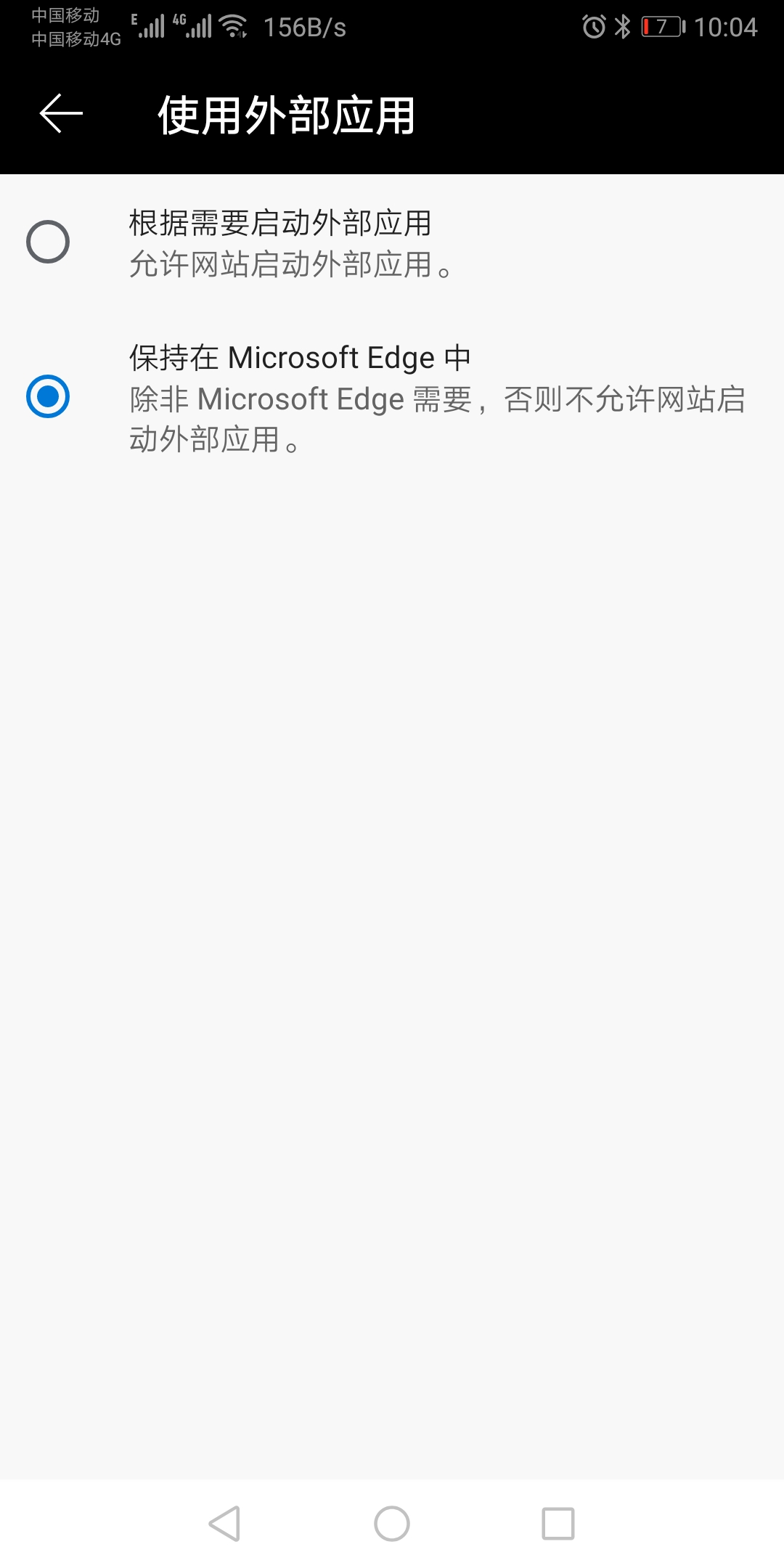Select 保持在 Microsoft Edge 中 option
This screenshot has height=1568, width=784.
(48, 396)
